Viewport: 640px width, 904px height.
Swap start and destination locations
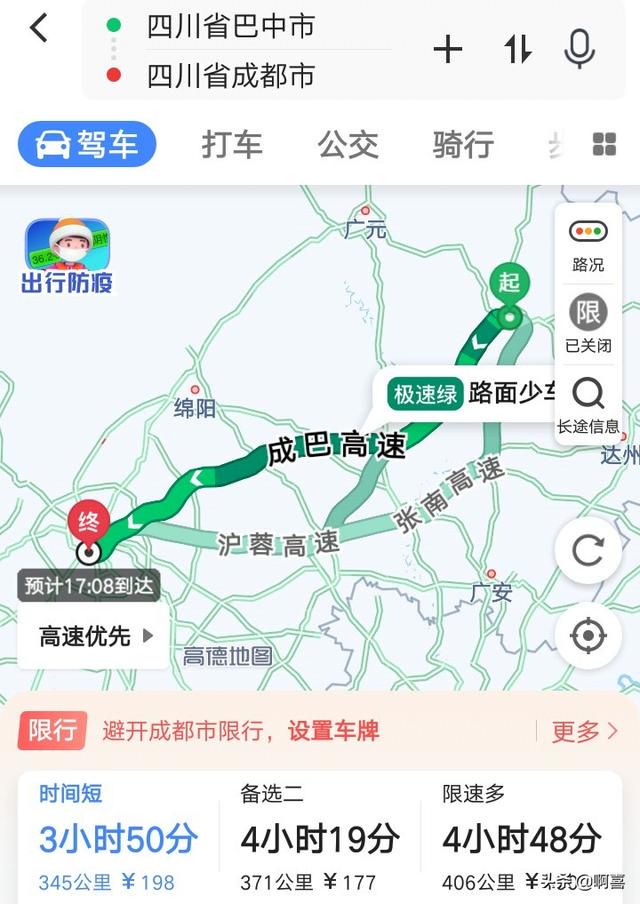(517, 49)
